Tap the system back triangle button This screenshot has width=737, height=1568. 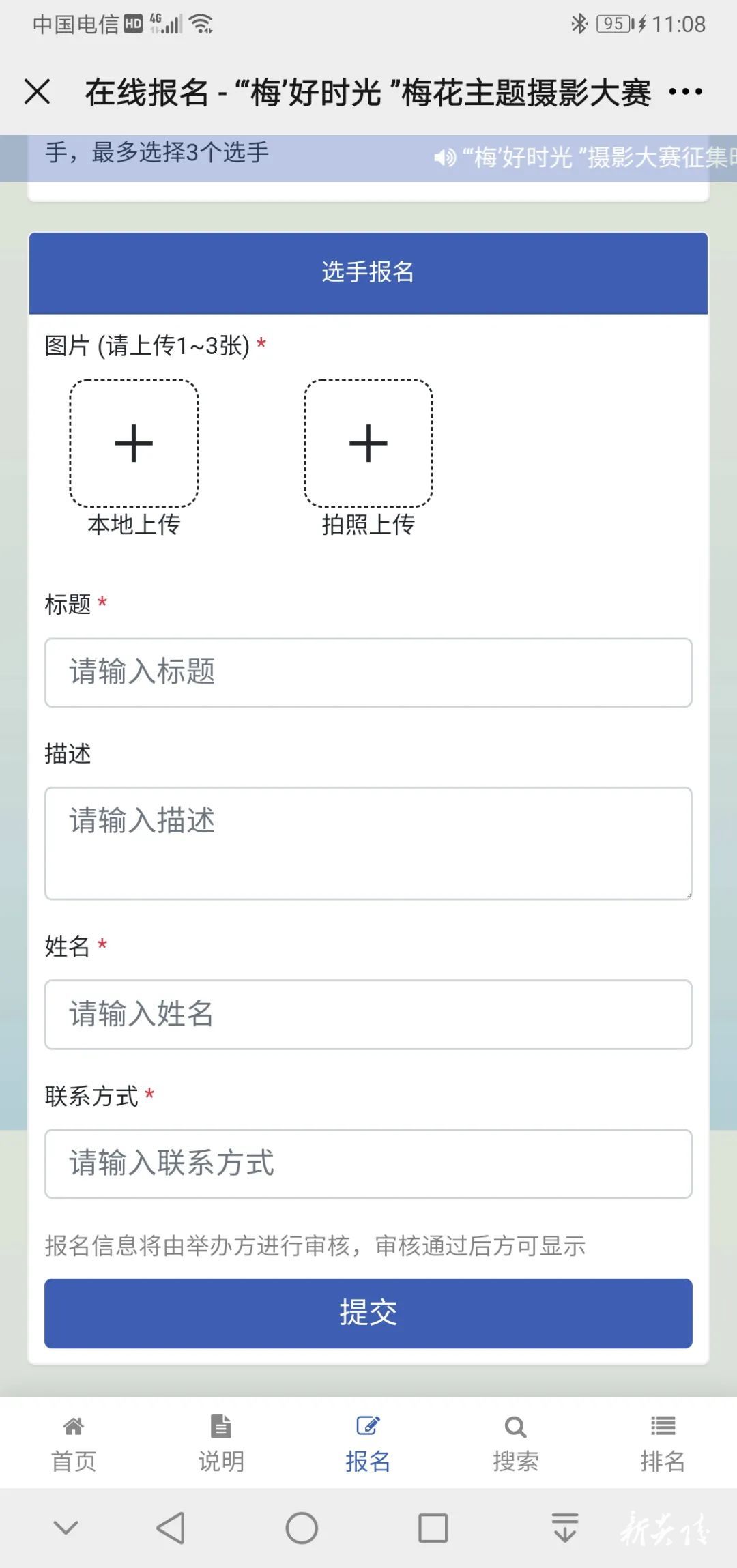(x=171, y=1528)
